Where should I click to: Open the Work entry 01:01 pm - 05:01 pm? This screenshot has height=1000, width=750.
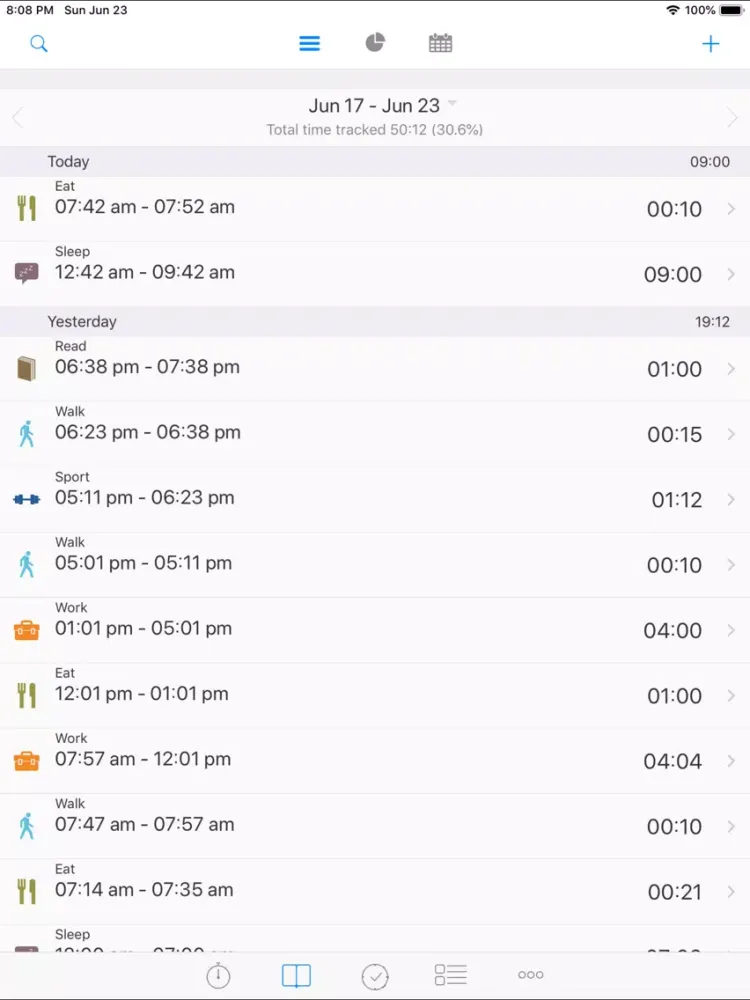(x=375, y=629)
